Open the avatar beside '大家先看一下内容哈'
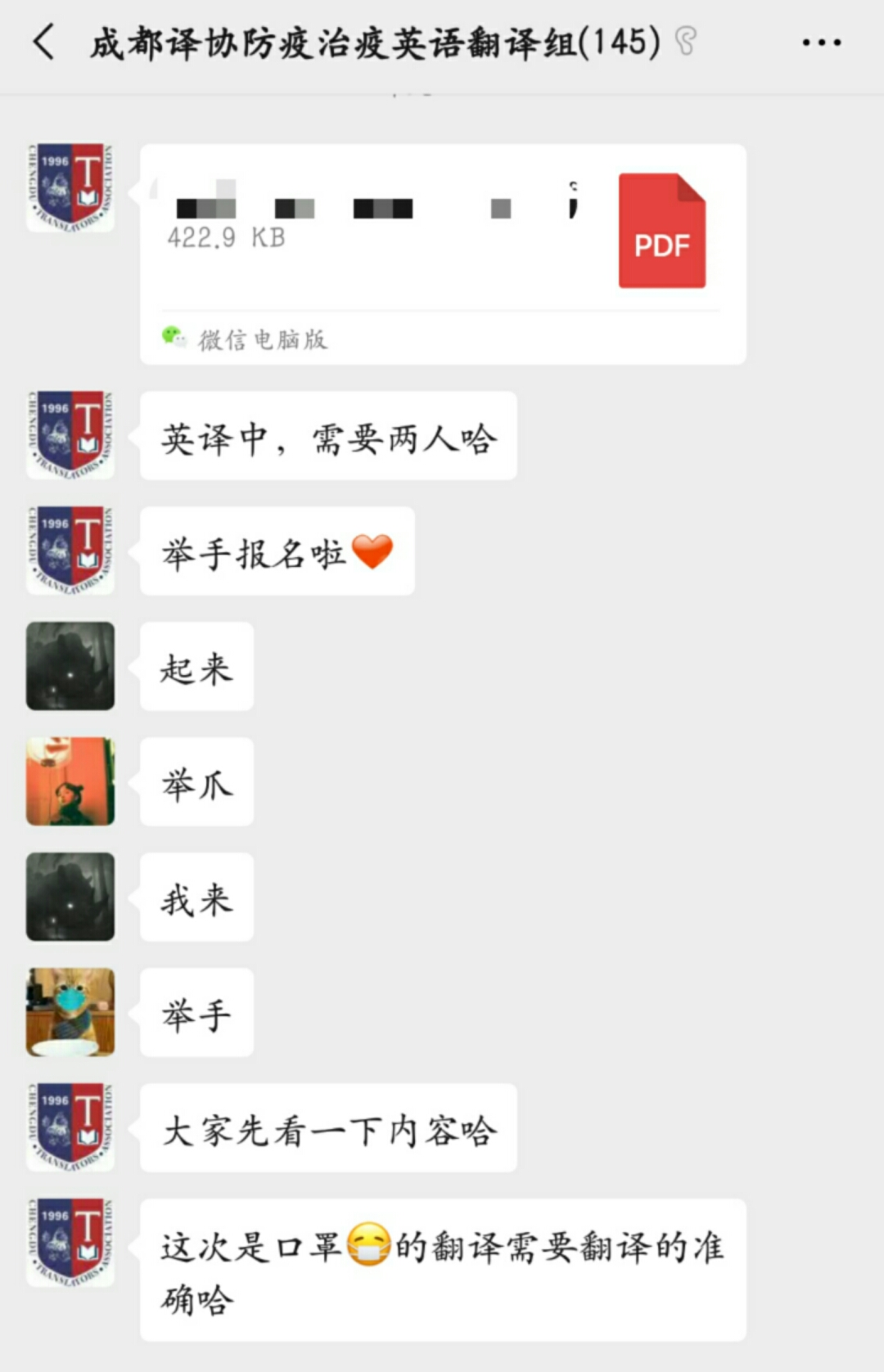Viewport: 884px width, 1372px height. click(x=70, y=1127)
